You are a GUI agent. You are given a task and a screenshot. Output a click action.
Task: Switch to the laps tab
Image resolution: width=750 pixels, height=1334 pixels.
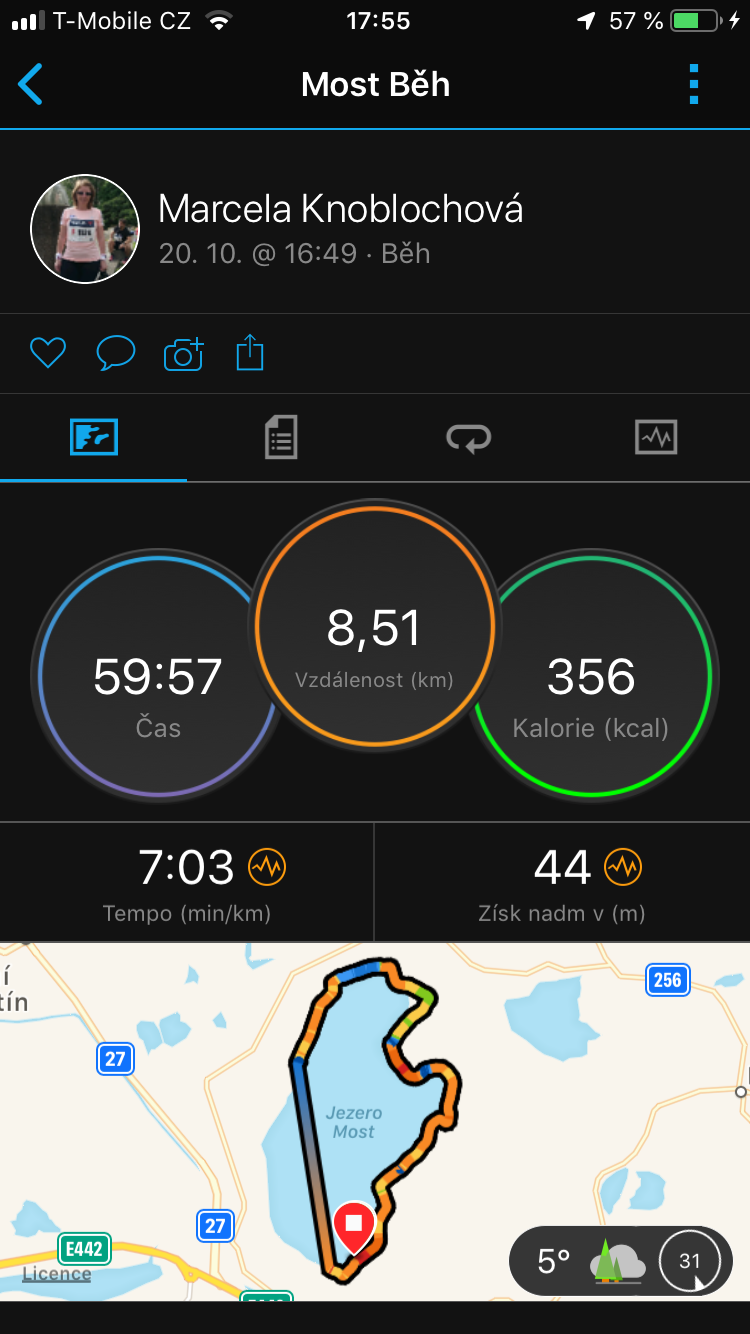point(468,438)
